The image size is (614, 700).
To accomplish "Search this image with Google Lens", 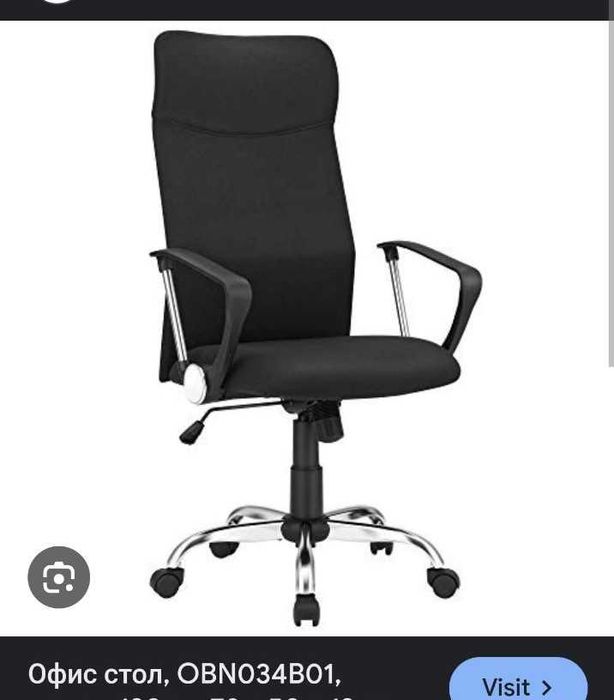I will click(59, 577).
